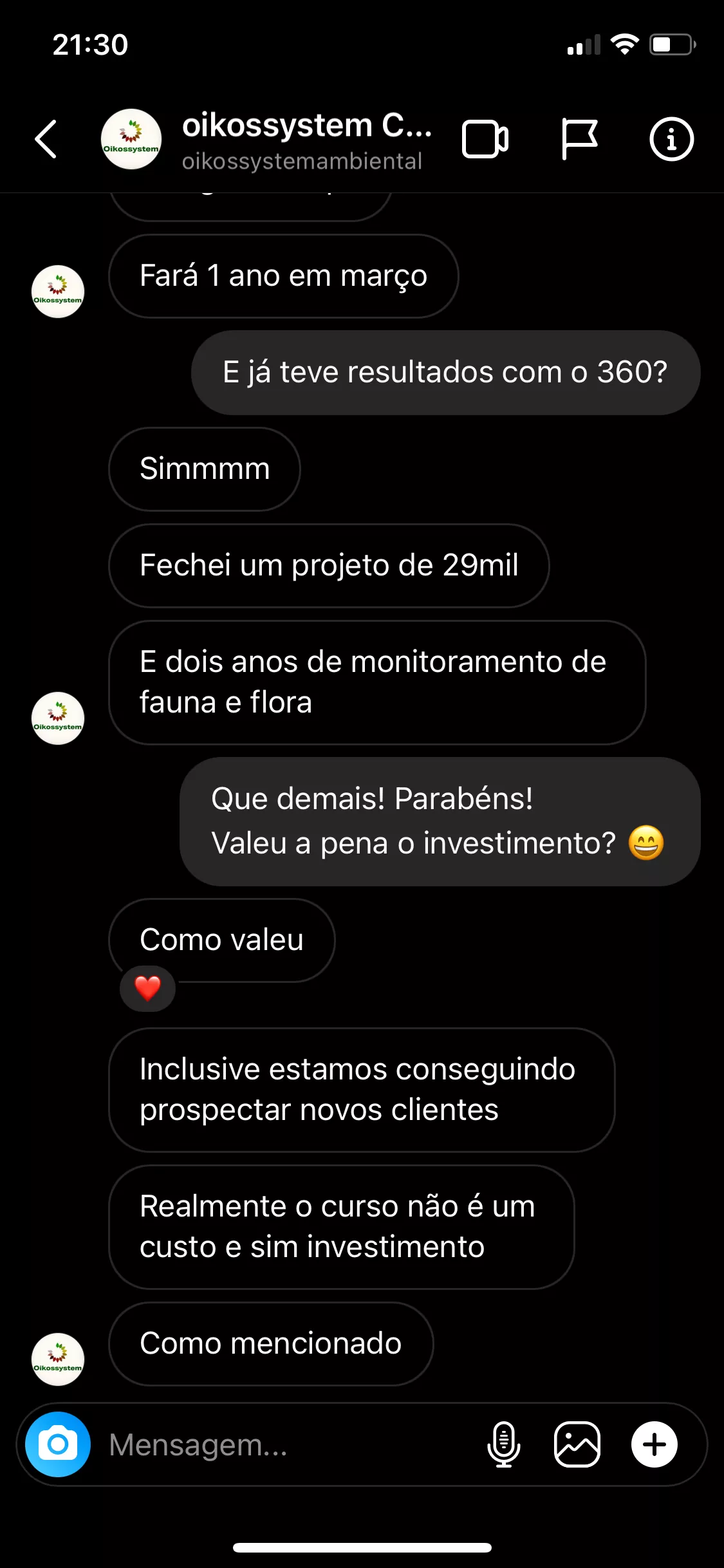Start a video call with oikossystem
Image resolution: width=724 pixels, height=1568 pixels.
click(x=485, y=139)
